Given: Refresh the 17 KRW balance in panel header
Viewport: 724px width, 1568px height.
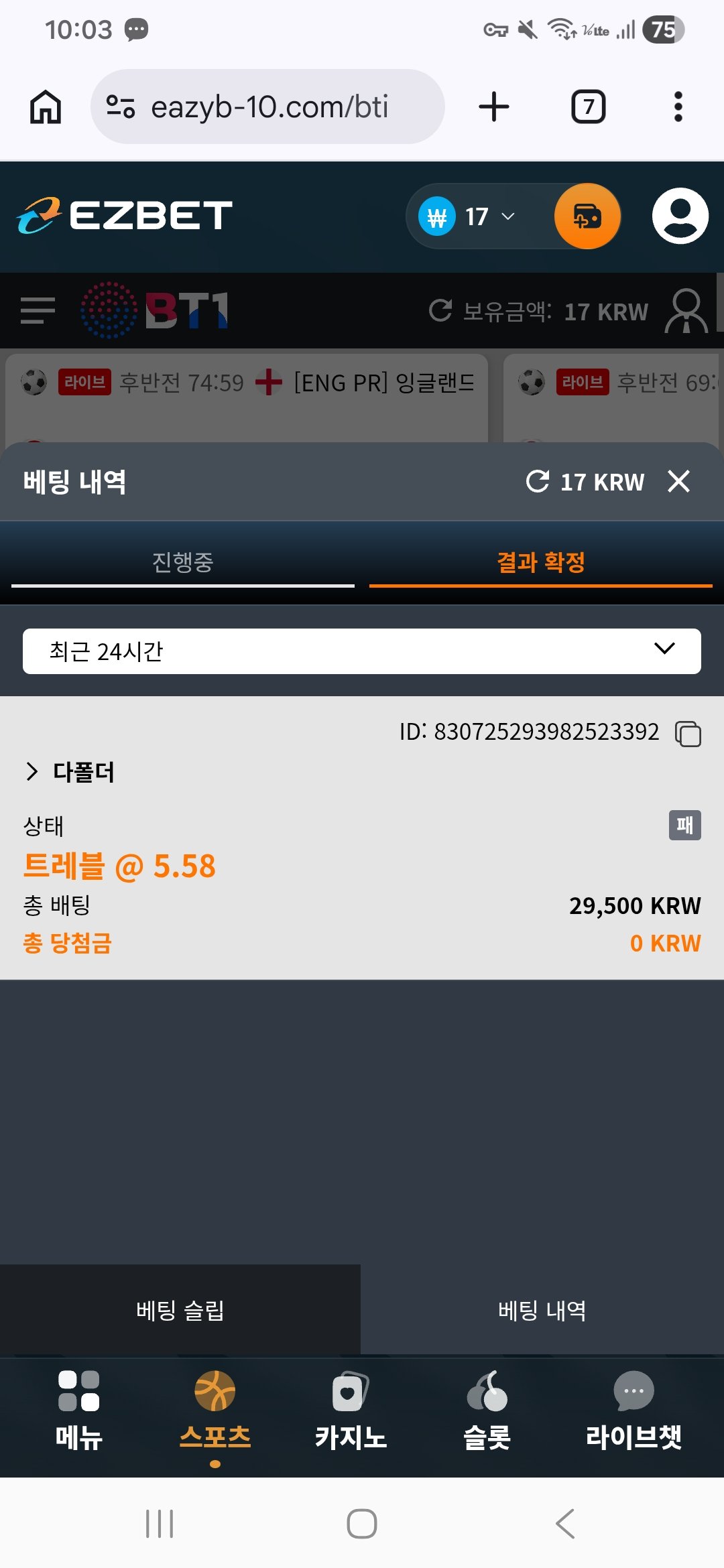Looking at the screenshot, I should coord(538,481).
